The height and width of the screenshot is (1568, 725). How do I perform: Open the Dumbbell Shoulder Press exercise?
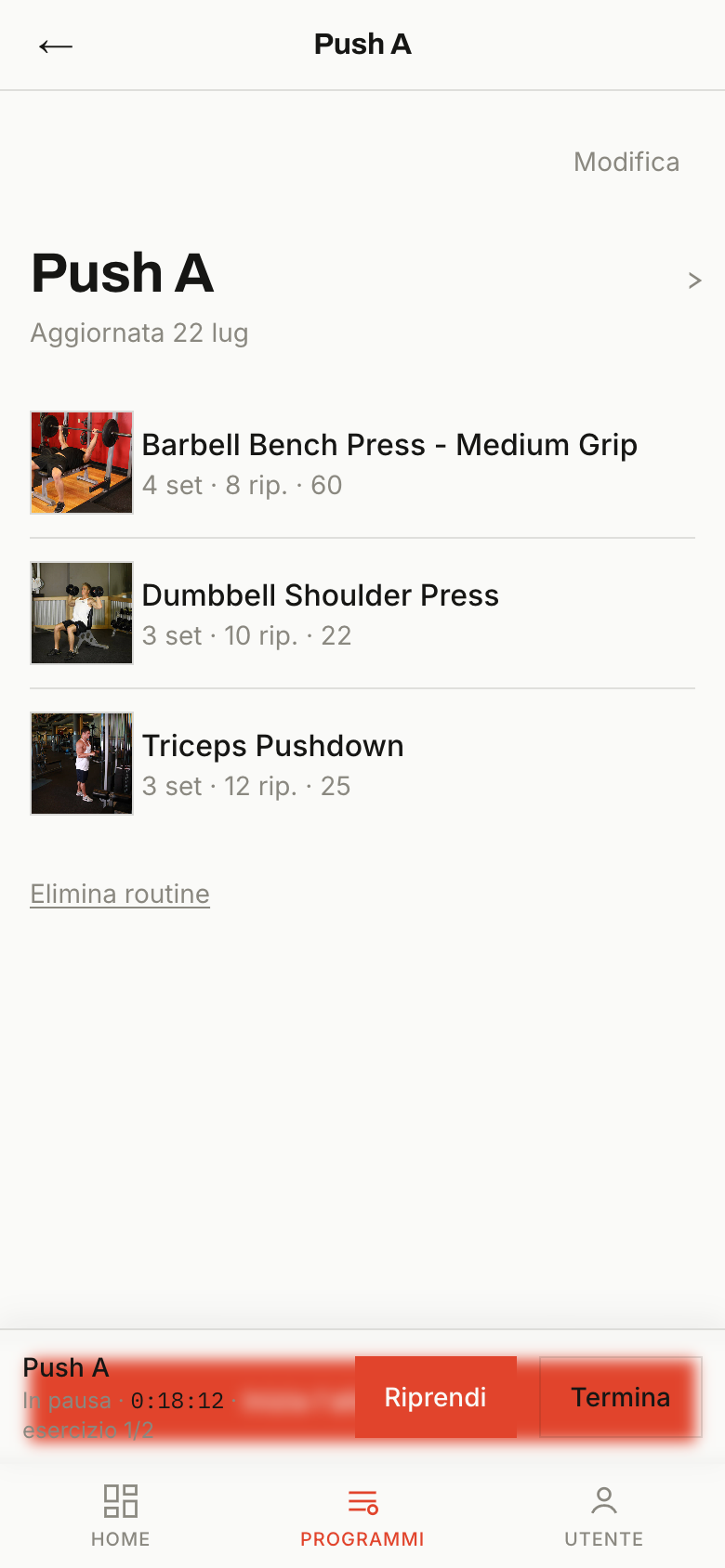[362, 613]
